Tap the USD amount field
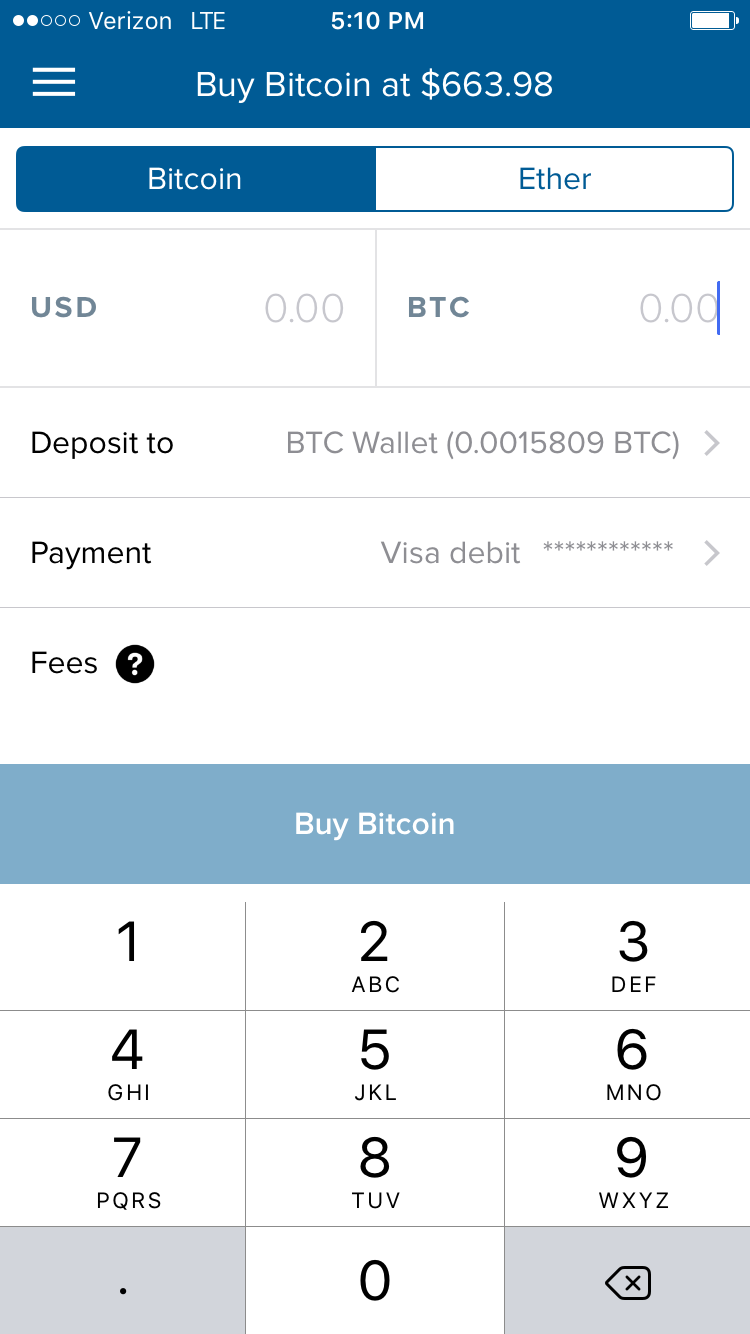 pos(188,308)
